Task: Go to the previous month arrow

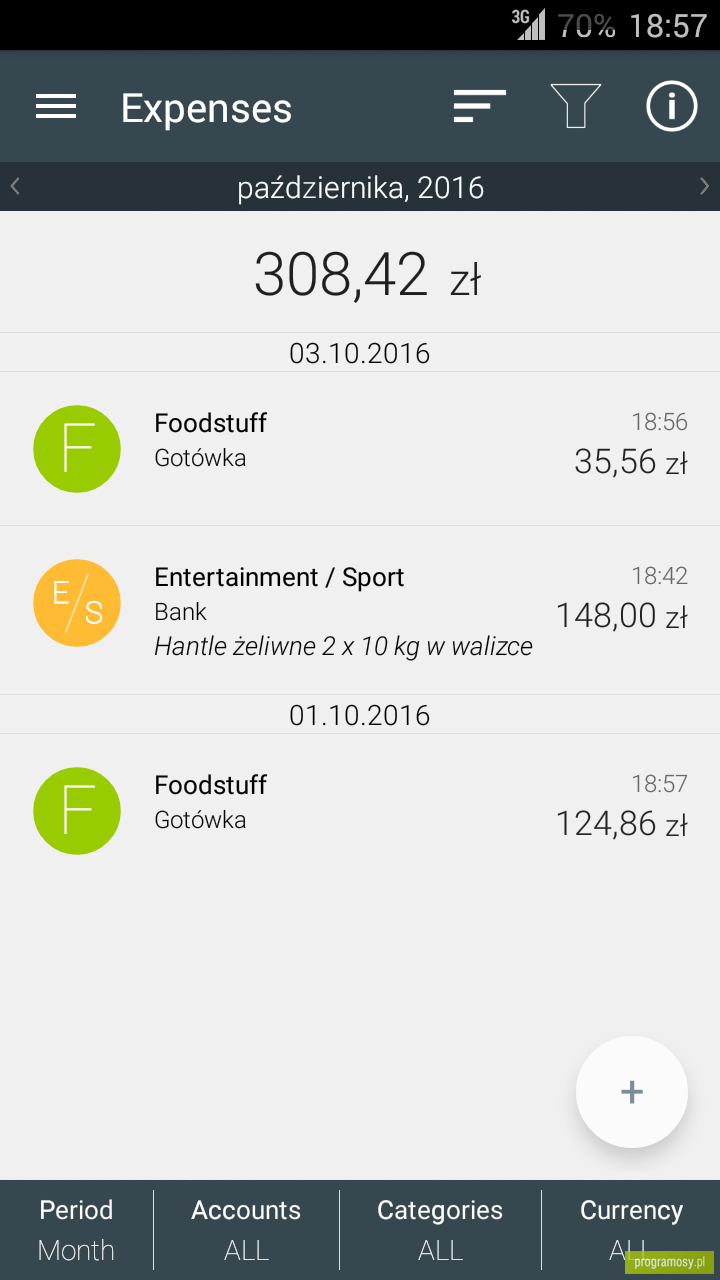Action: click(x=15, y=186)
